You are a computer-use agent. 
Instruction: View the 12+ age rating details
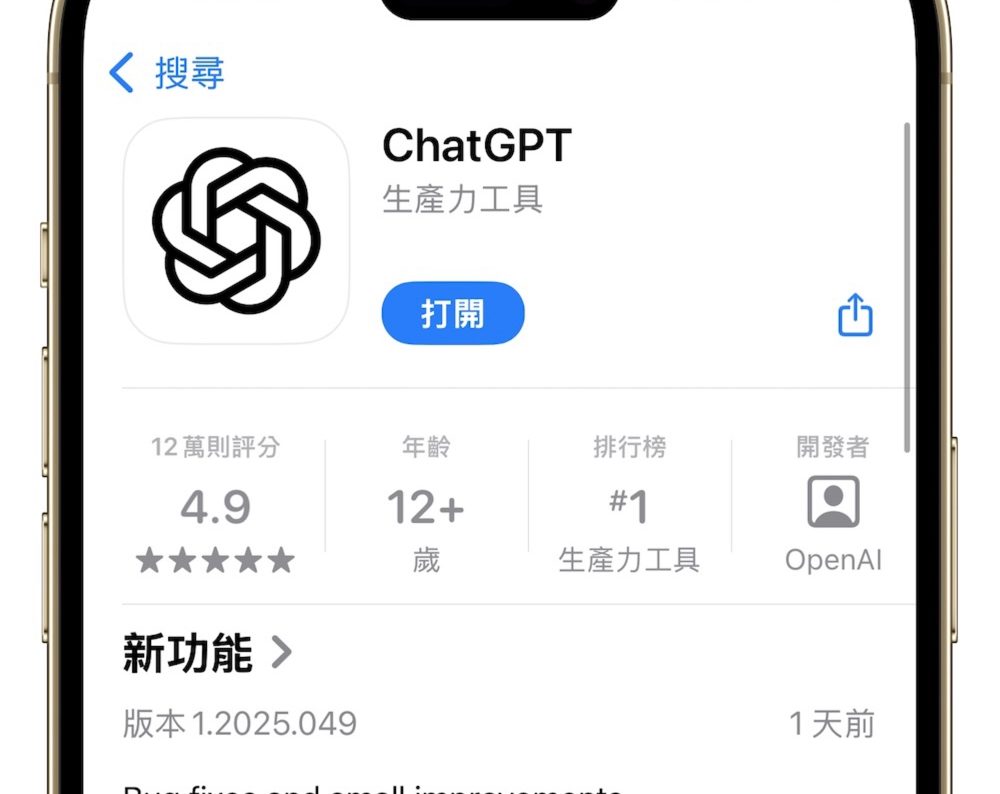(426, 507)
